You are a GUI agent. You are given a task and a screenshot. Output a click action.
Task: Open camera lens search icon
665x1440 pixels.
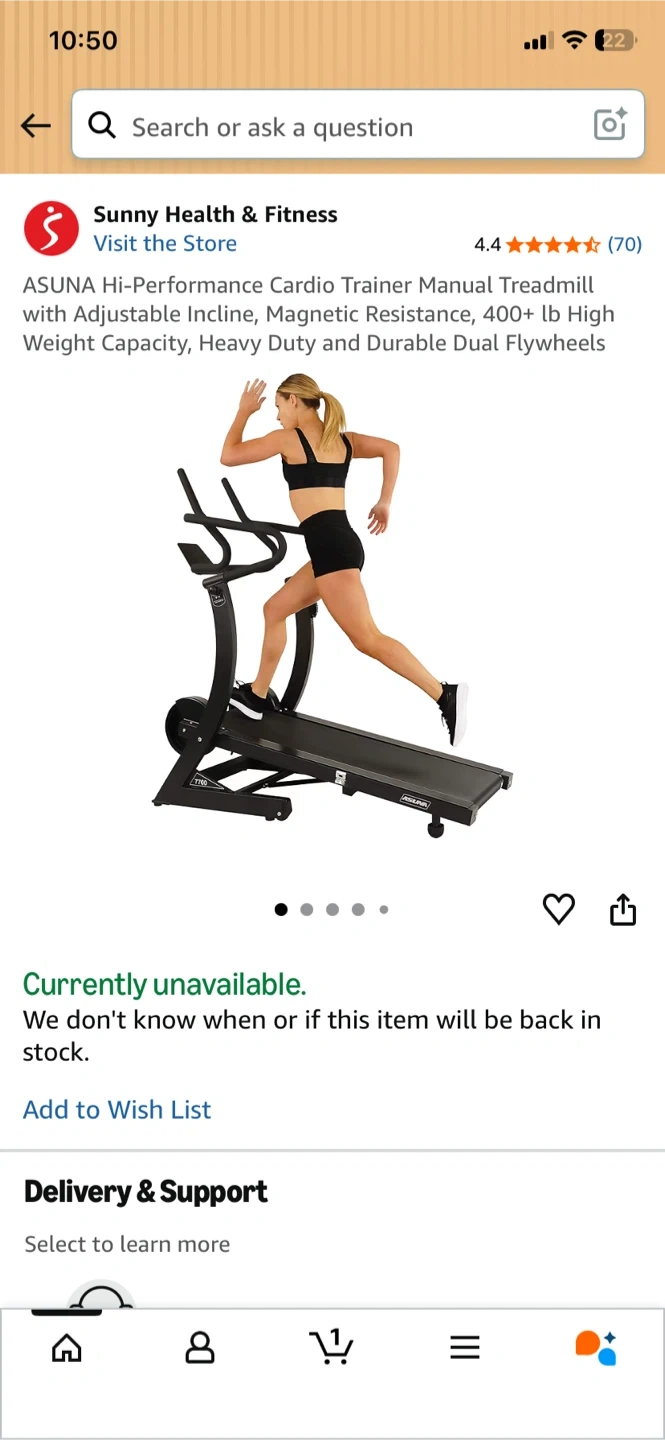pos(610,125)
